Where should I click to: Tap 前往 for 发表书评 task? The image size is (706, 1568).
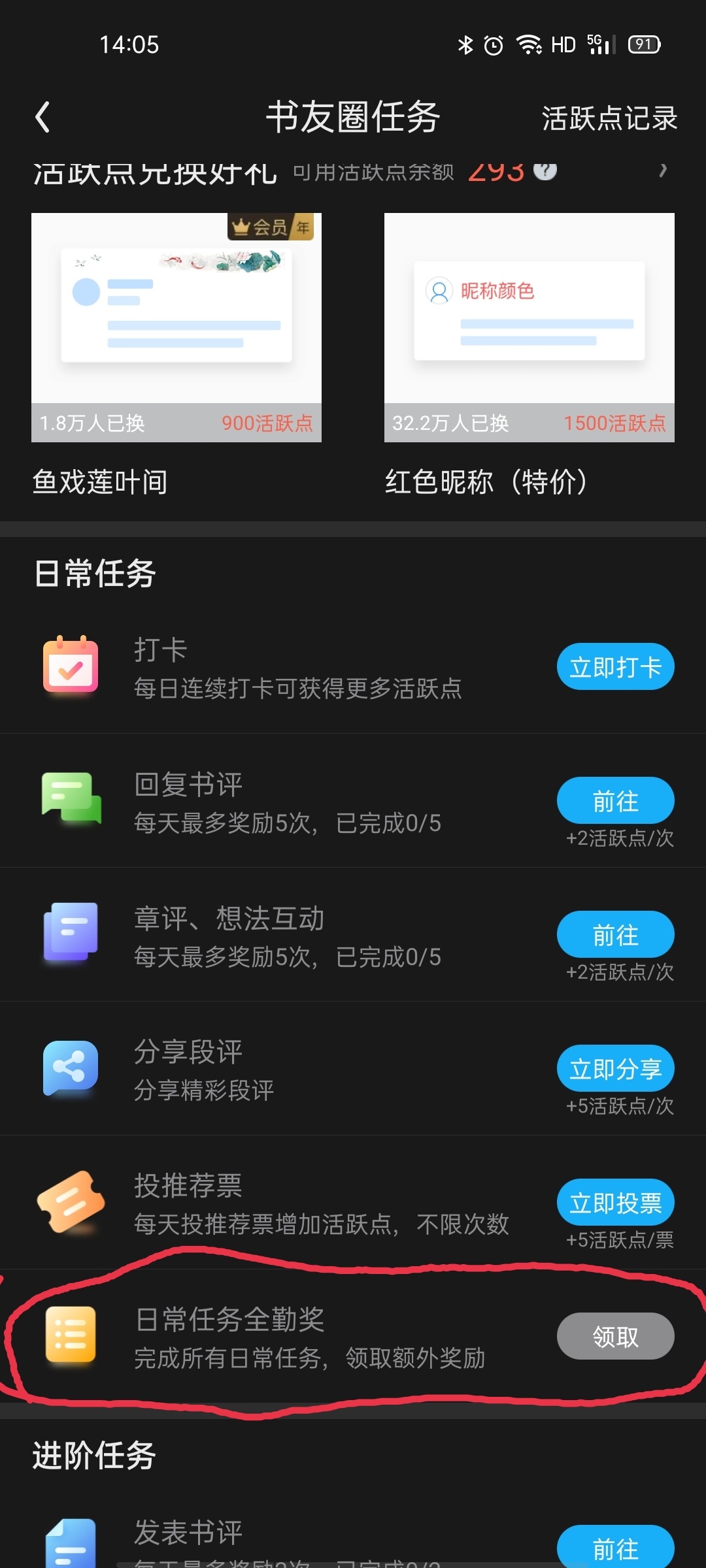coord(615,1548)
